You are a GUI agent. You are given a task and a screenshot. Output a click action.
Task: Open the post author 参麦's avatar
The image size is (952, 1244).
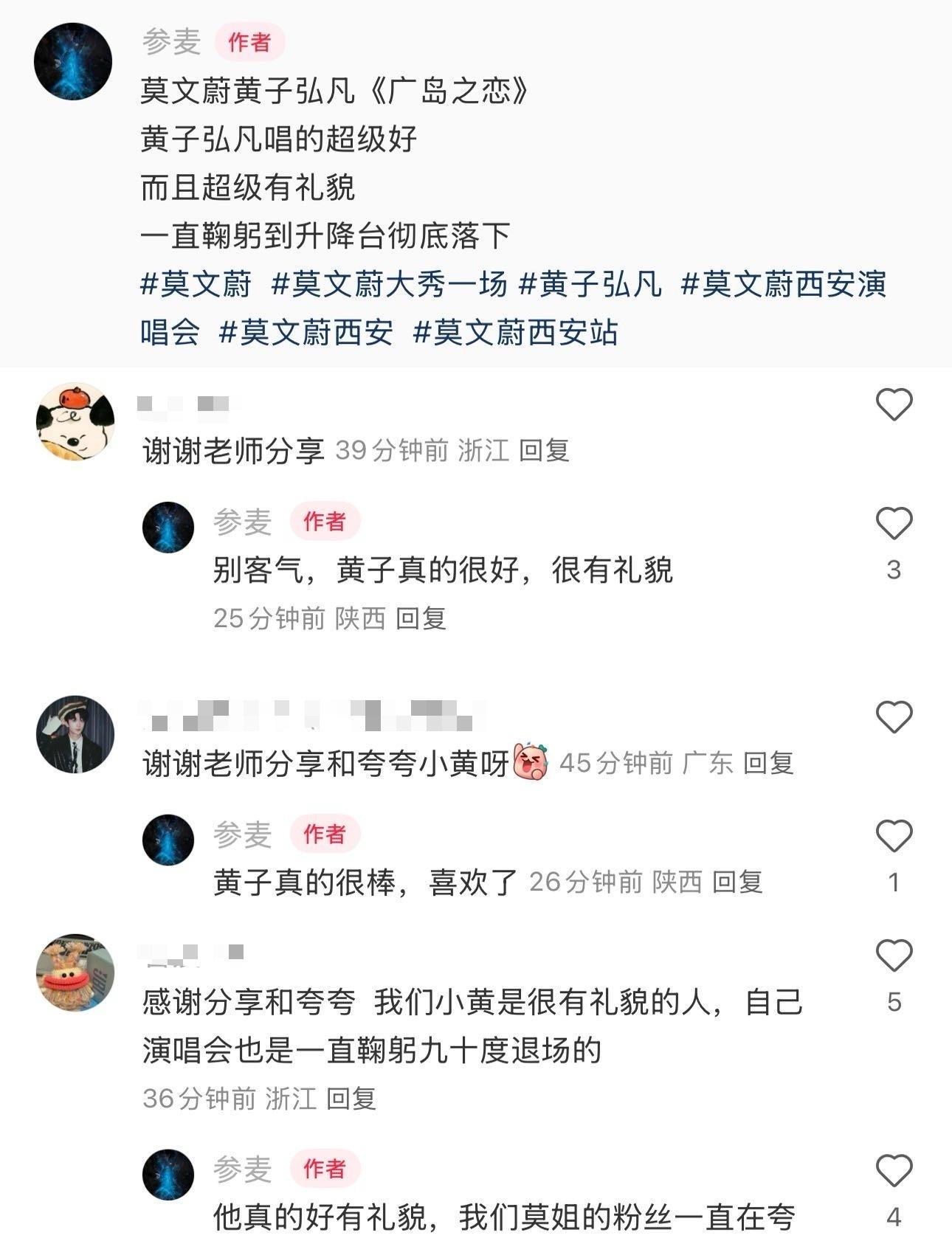pos(73,61)
